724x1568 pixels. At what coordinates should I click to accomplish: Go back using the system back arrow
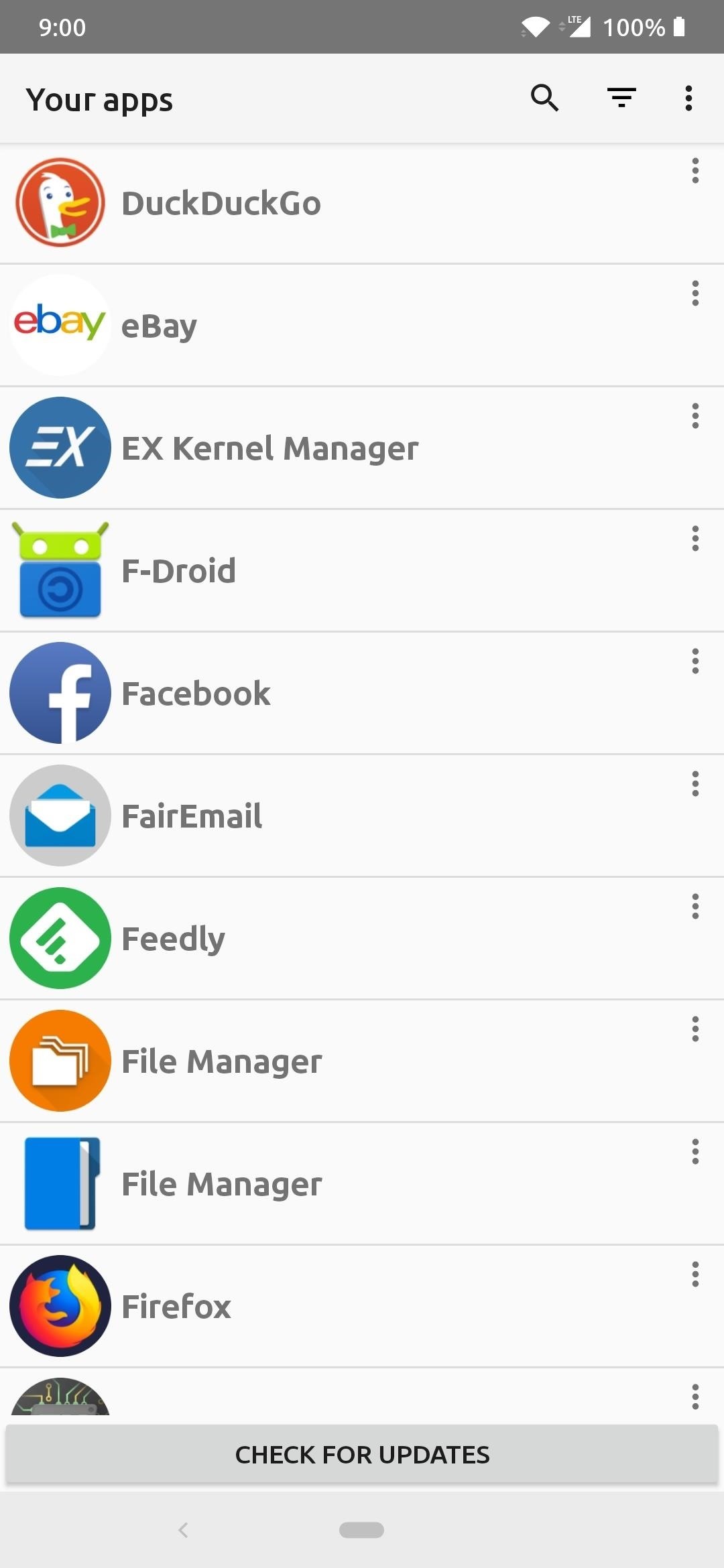[x=183, y=1530]
